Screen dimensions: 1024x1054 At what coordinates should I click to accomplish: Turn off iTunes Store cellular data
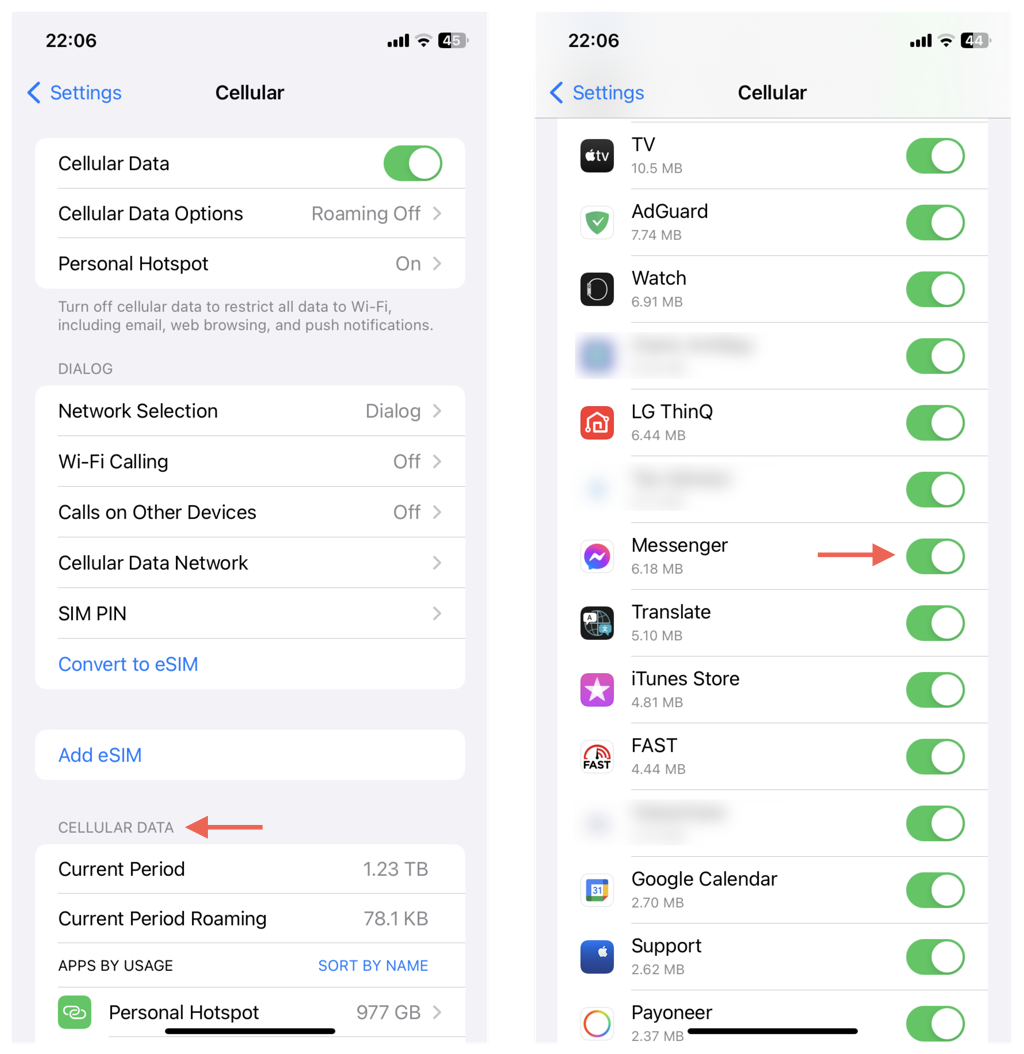(935, 690)
